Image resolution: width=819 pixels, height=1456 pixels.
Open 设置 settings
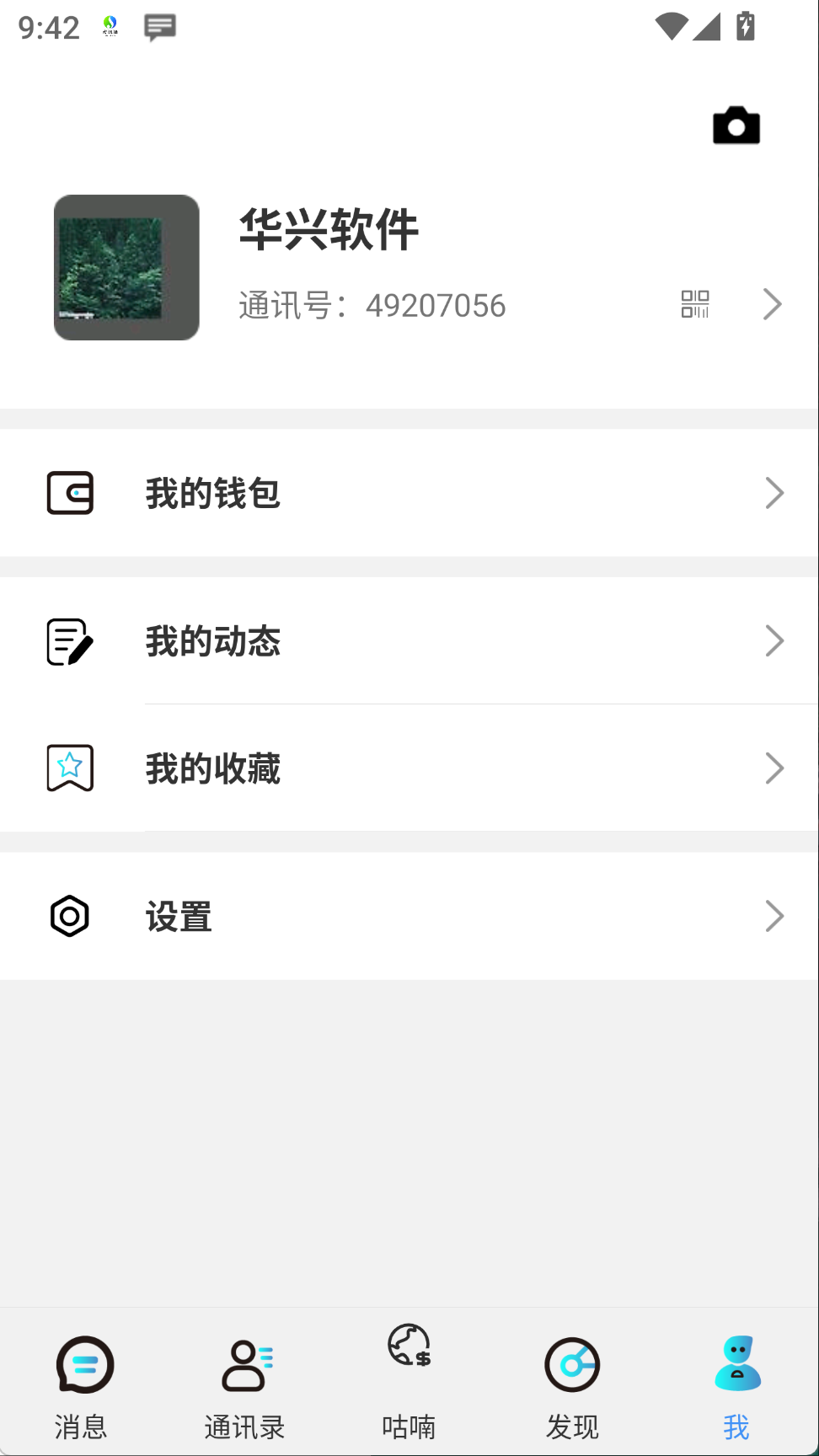click(x=409, y=916)
